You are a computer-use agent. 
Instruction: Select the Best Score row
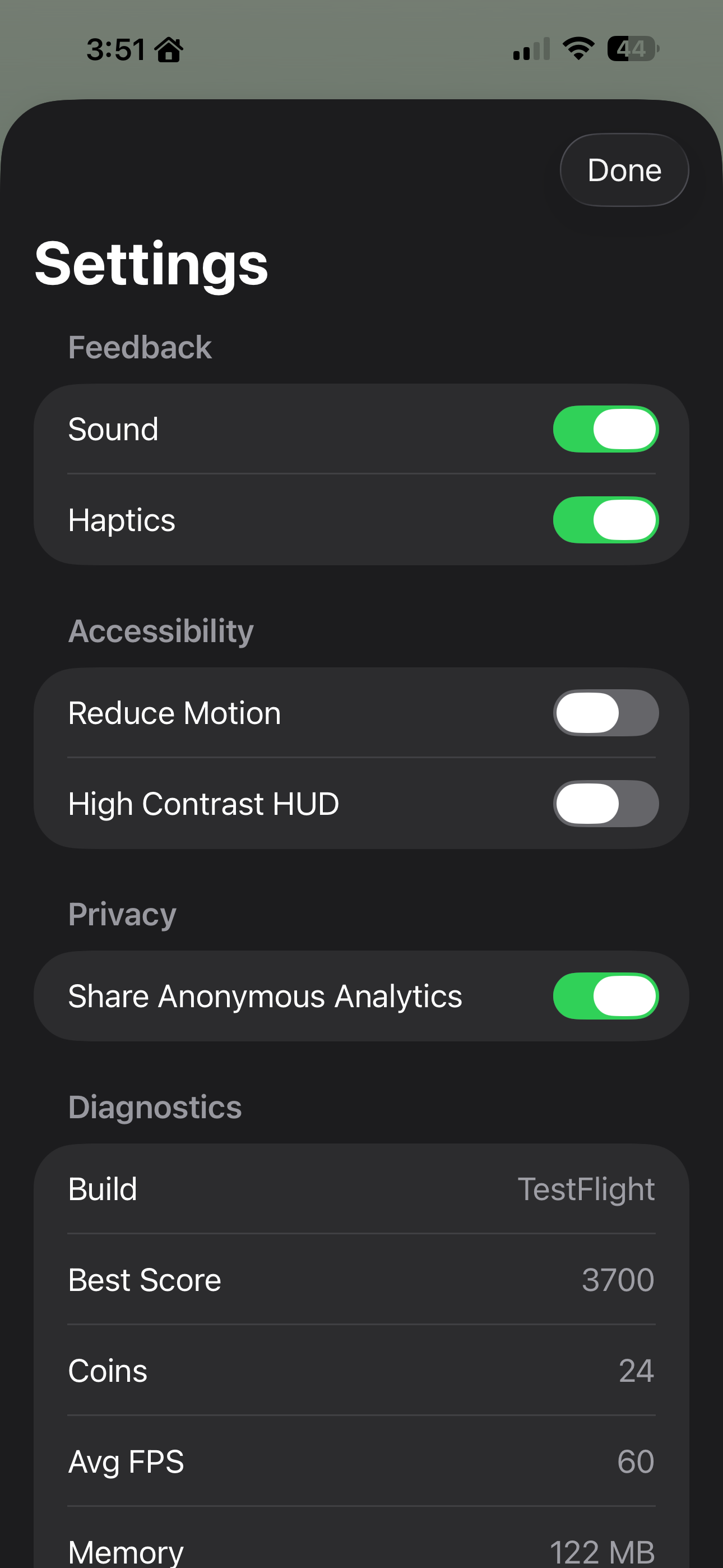(361, 1280)
